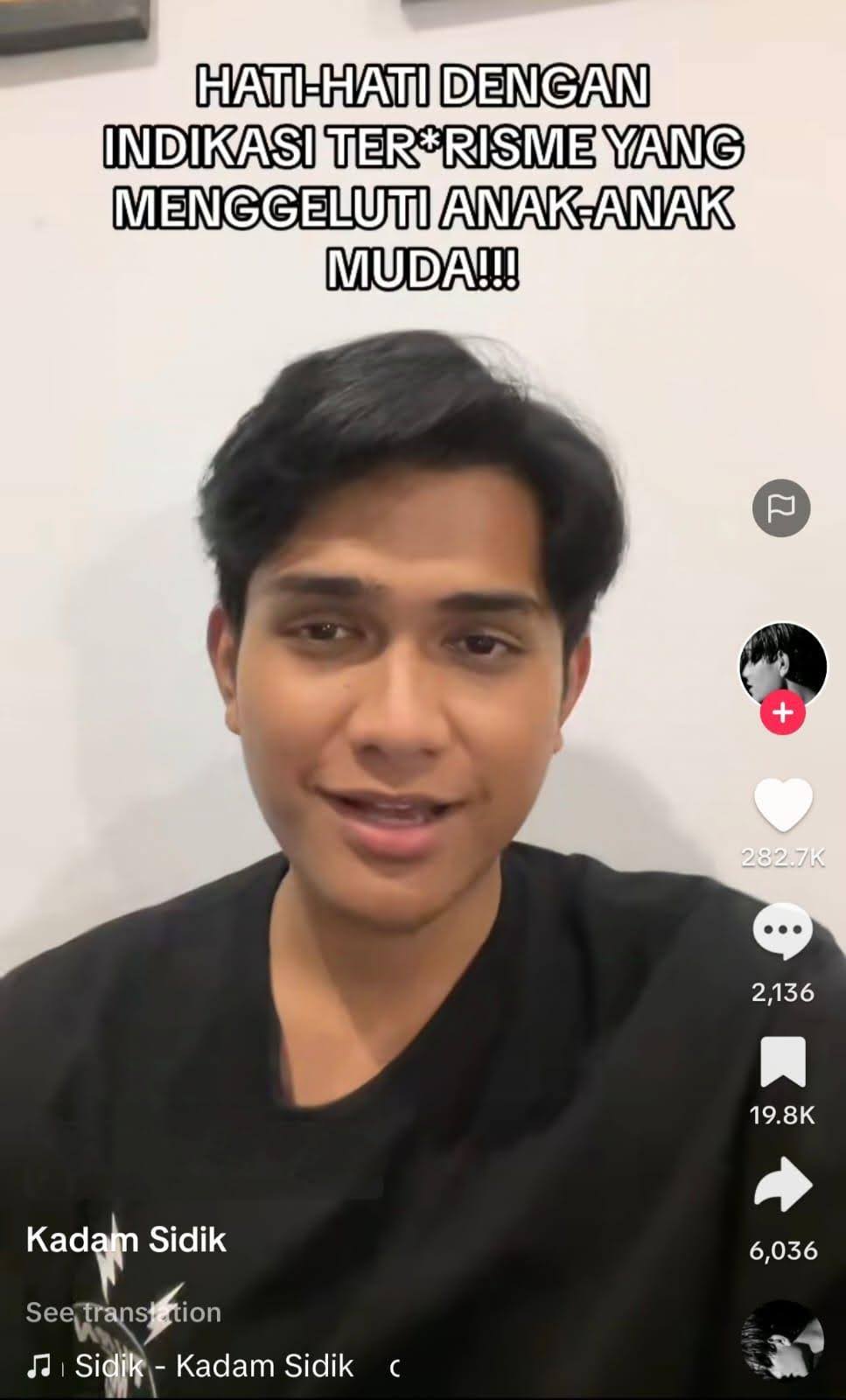Like this video with the heart

click(783, 805)
